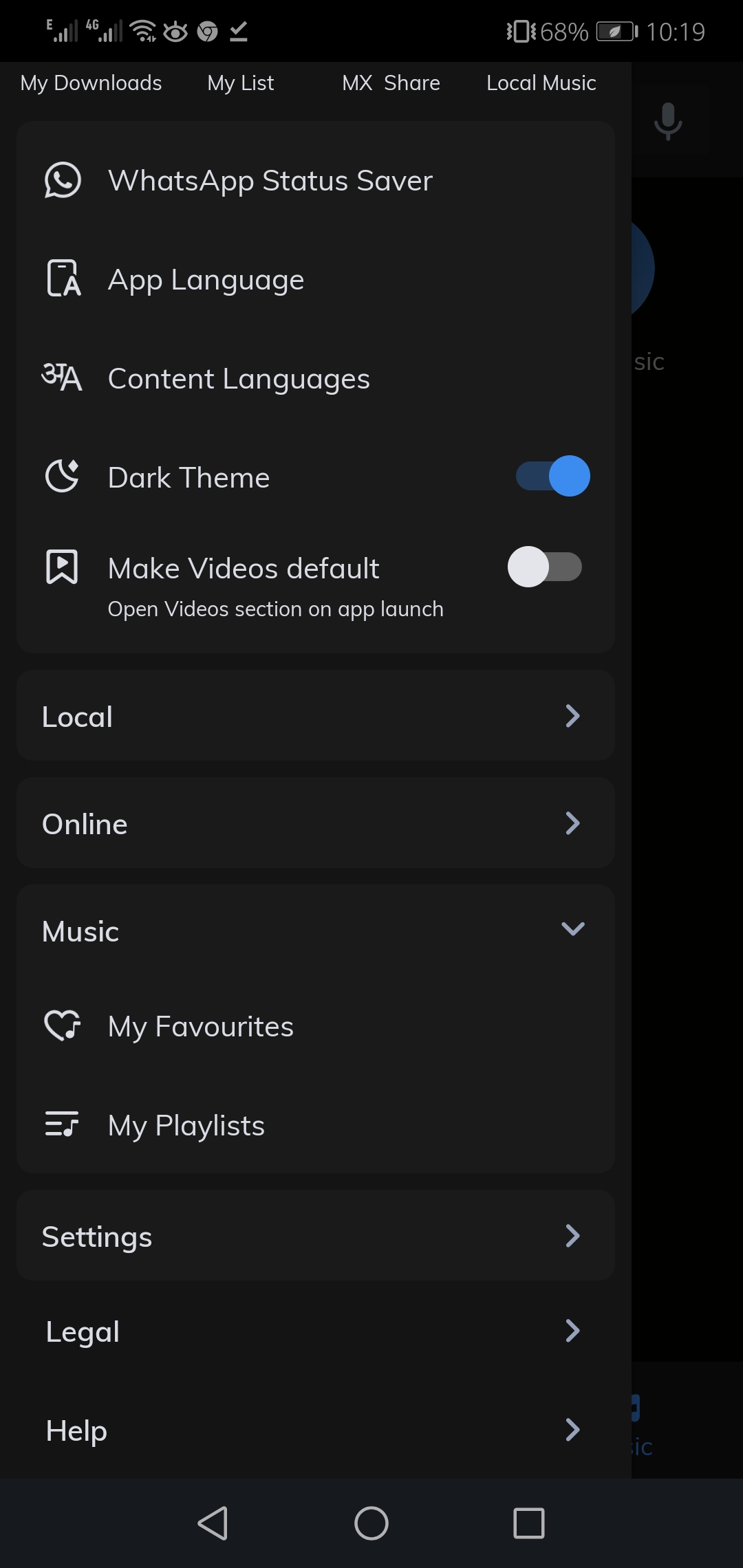Return to the home screen

point(371,1523)
